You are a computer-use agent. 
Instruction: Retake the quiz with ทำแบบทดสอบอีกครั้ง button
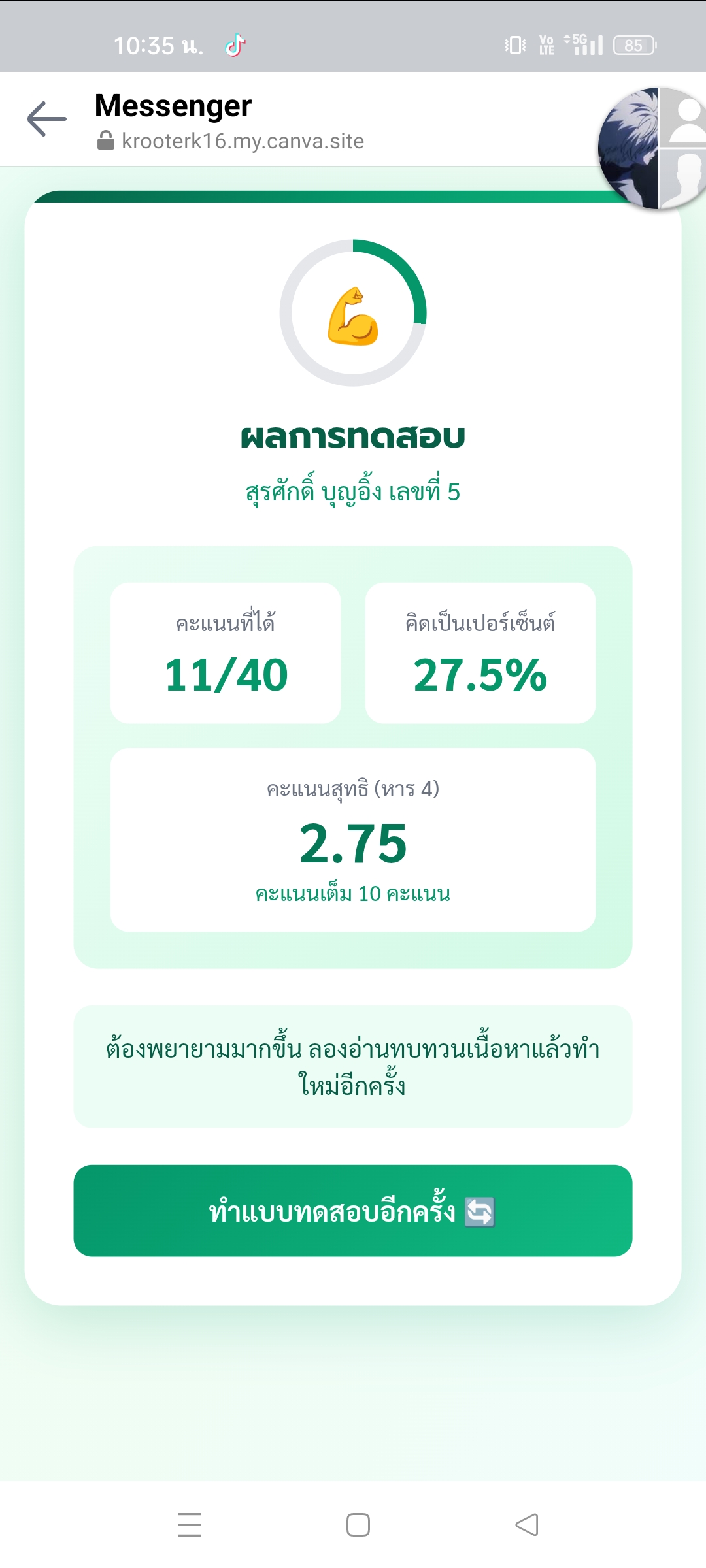[x=353, y=1211]
